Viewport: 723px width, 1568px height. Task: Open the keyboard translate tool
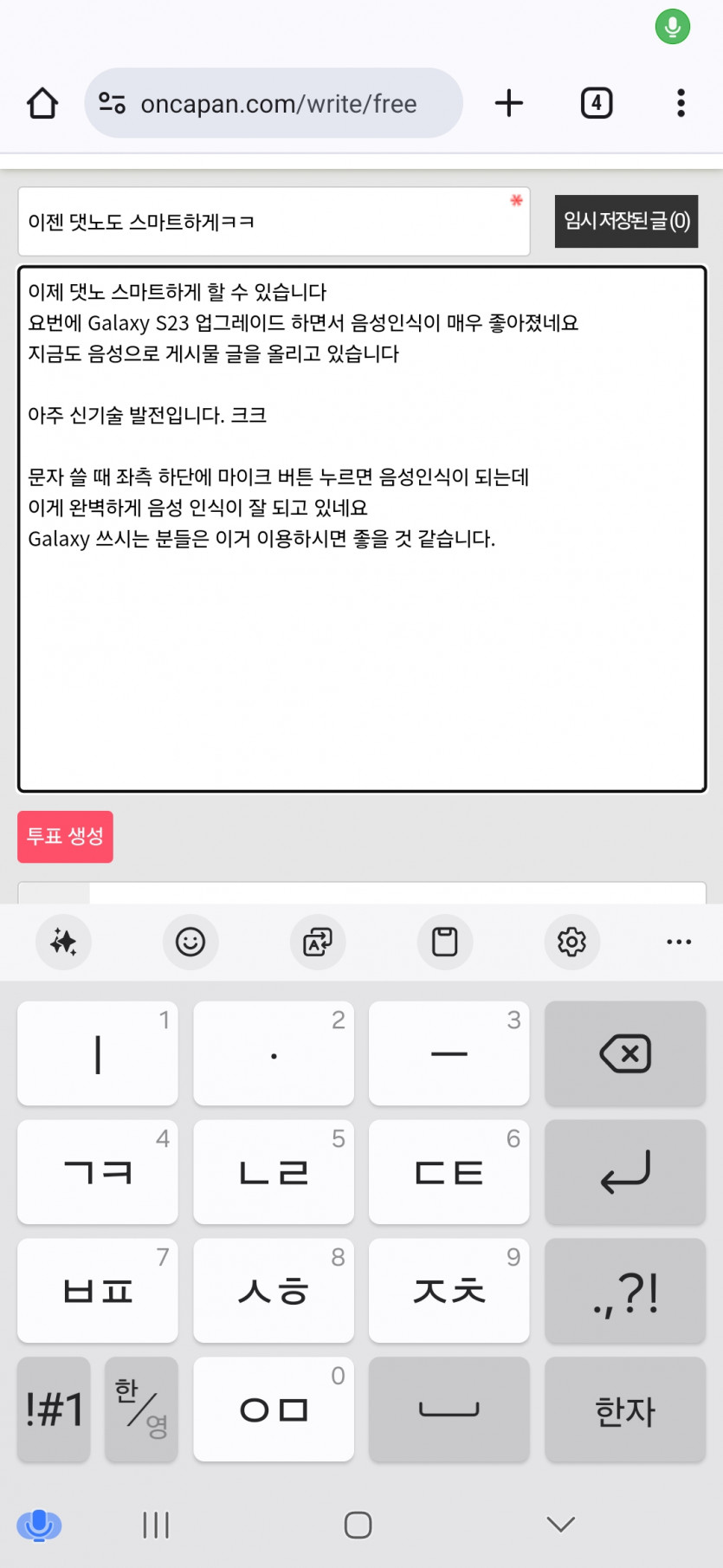click(318, 942)
